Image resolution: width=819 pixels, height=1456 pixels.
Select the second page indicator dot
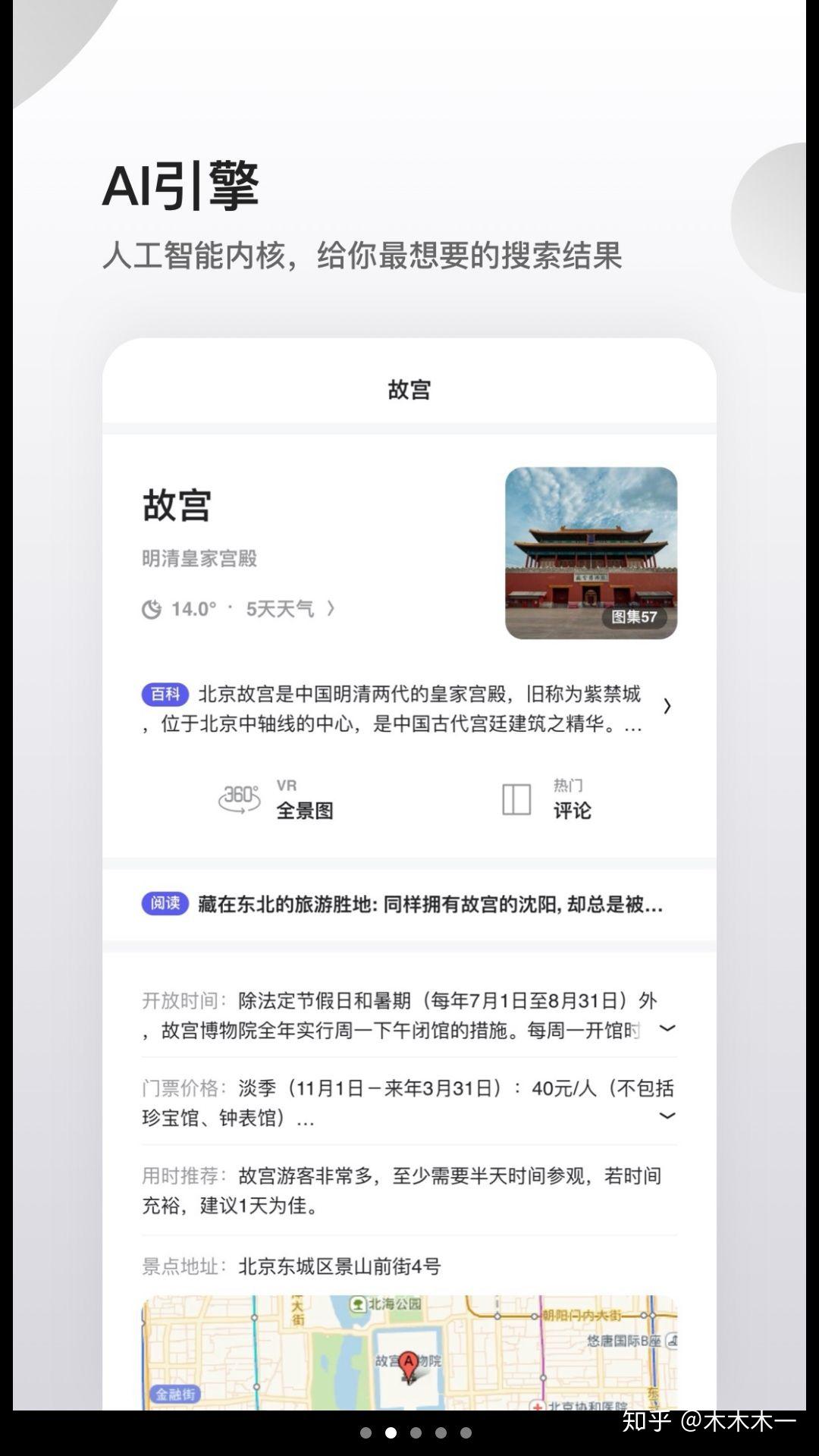point(390,1433)
